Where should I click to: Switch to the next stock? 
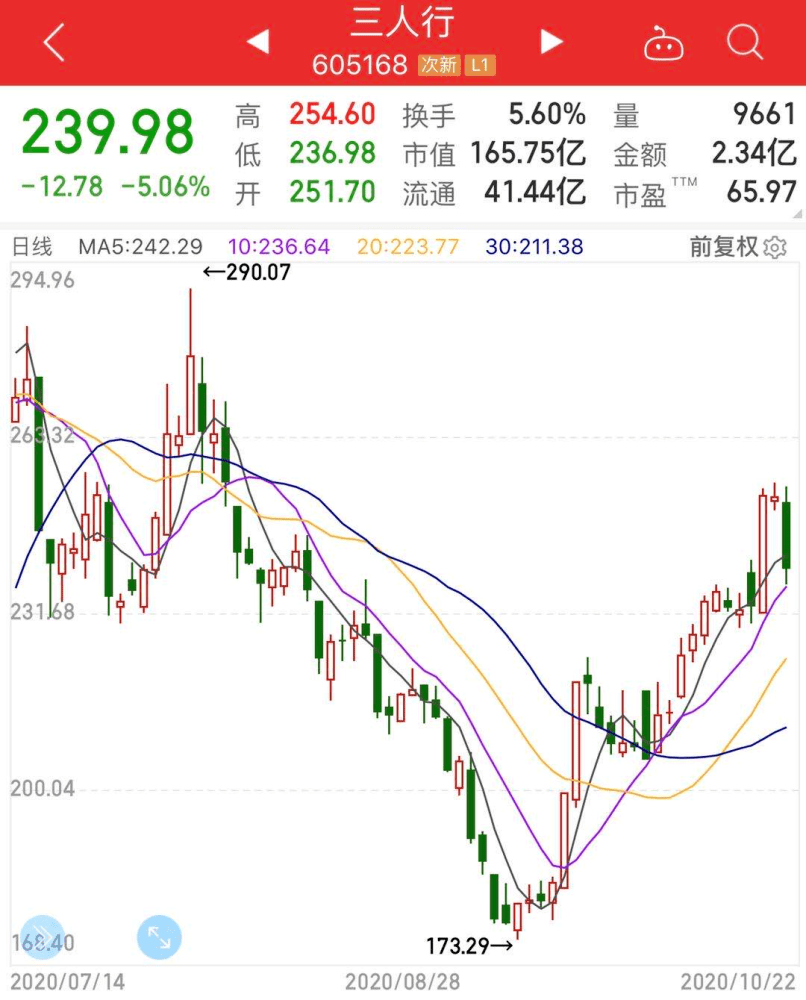point(551,42)
